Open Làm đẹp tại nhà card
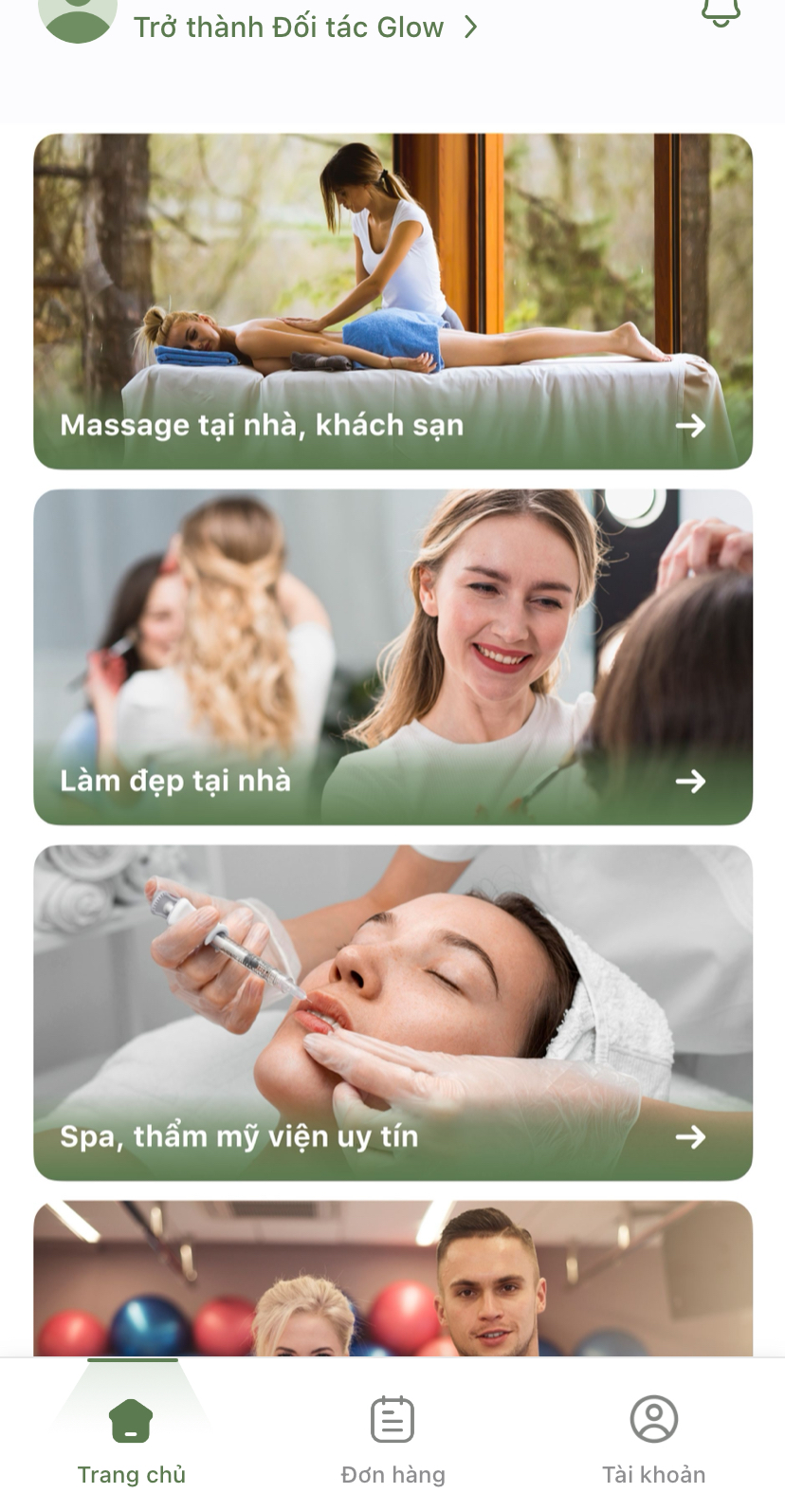The image size is (785, 1512). pyautogui.click(x=392, y=656)
